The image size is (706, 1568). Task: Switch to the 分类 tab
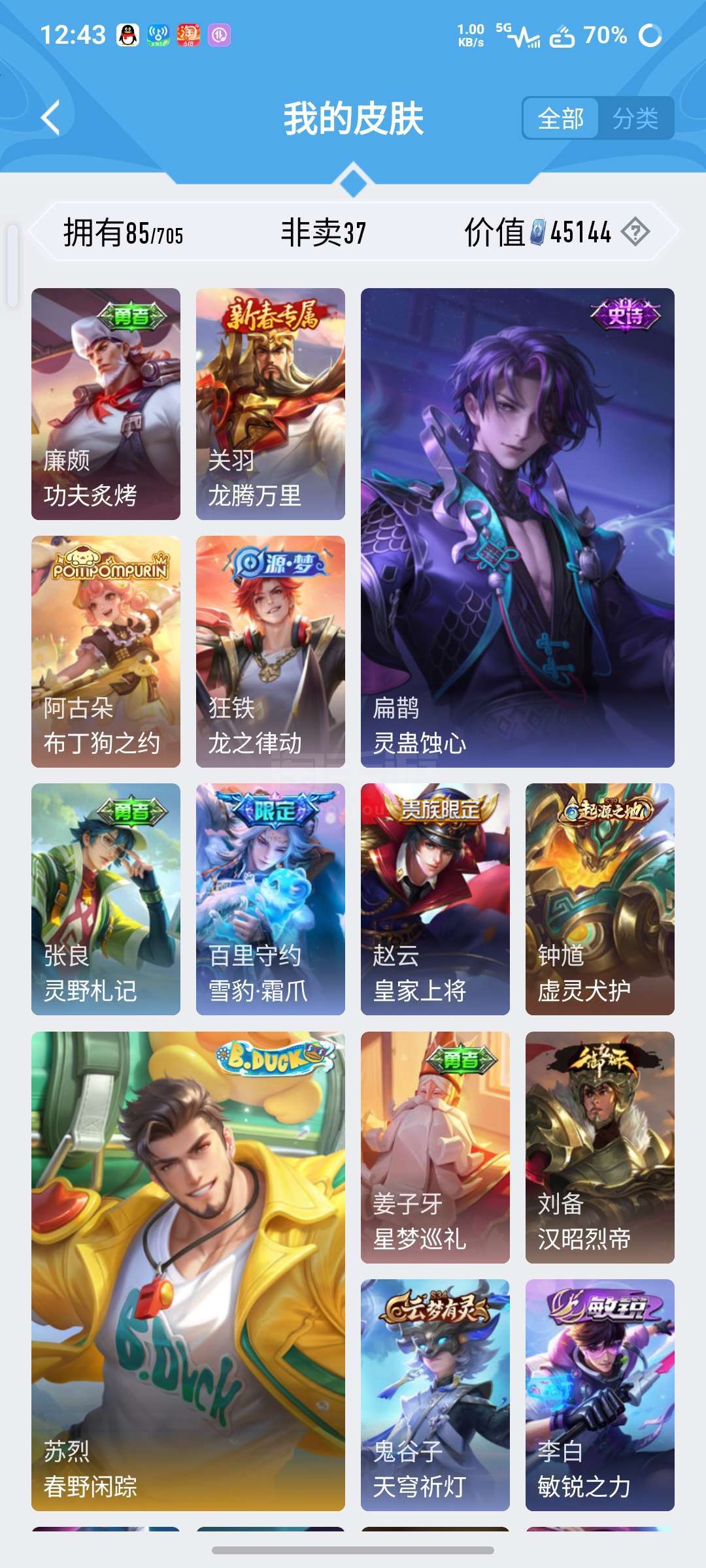(635, 119)
